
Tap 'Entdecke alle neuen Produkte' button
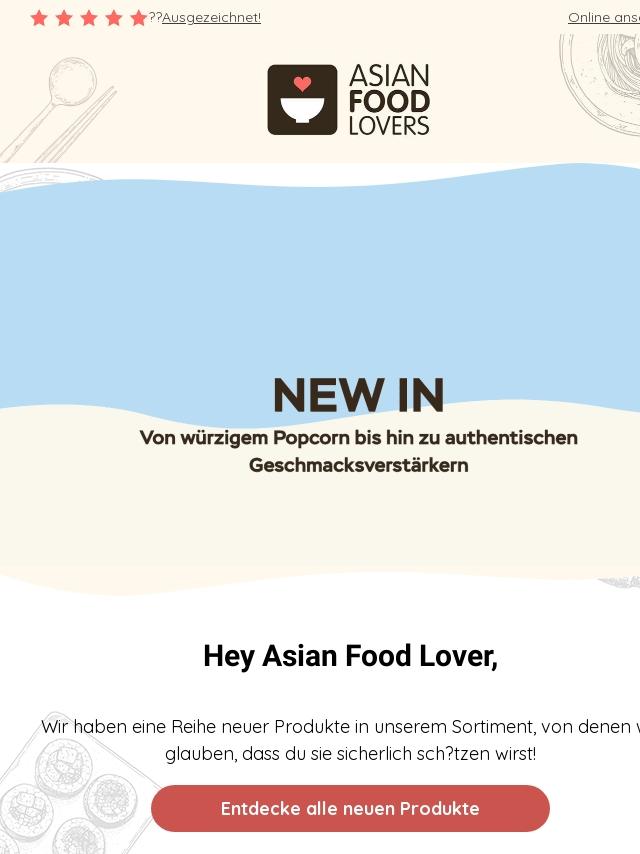(350, 808)
